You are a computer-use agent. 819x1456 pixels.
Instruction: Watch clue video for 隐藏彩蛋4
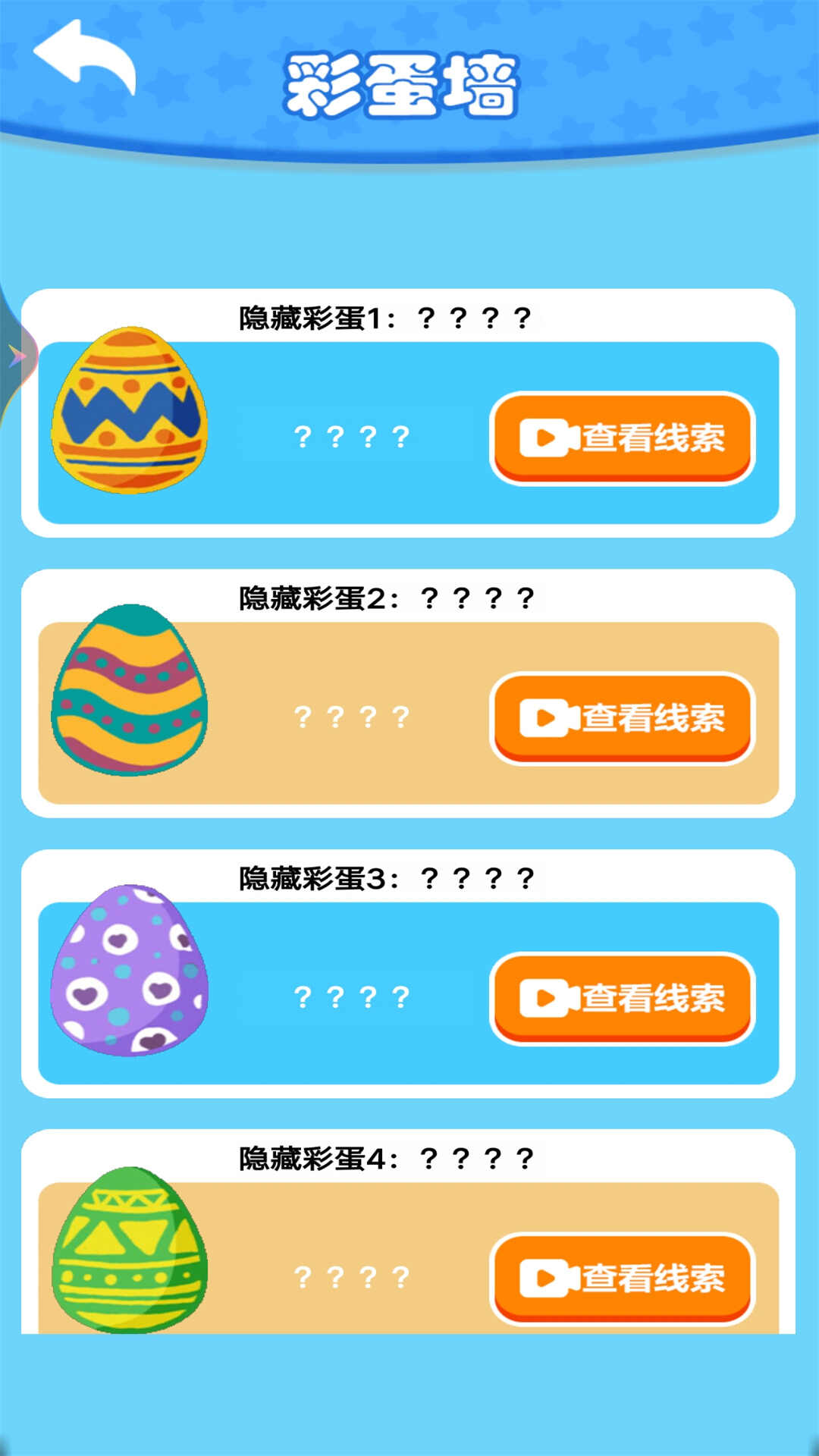[x=623, y=1279]
